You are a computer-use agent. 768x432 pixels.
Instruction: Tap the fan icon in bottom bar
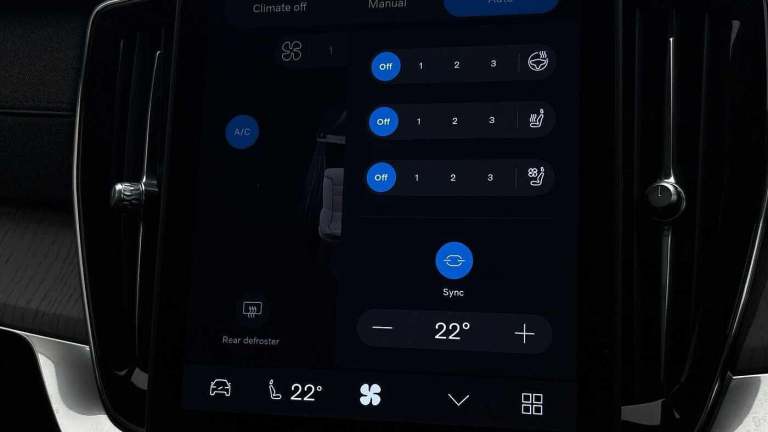point(370,394)
